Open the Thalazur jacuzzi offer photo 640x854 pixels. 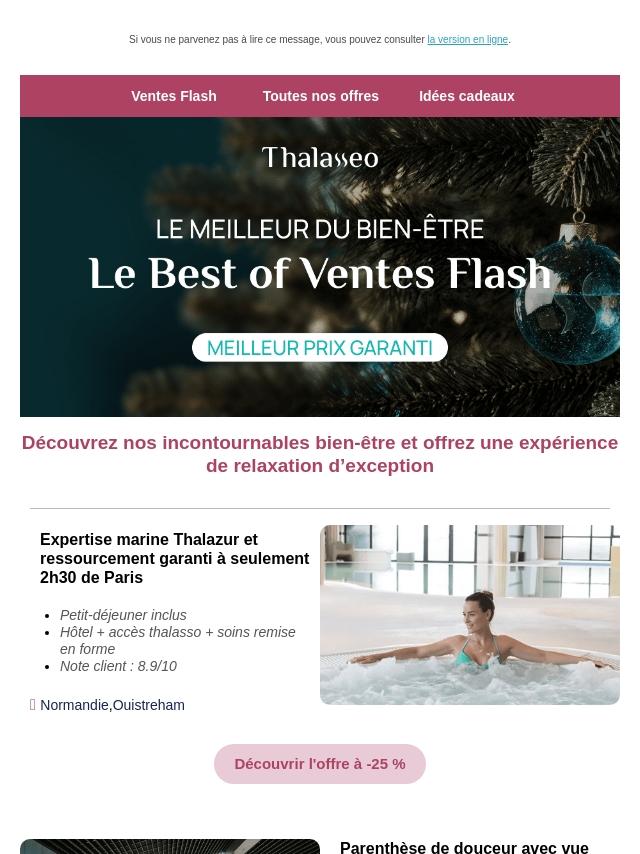(x=469, y=615)
